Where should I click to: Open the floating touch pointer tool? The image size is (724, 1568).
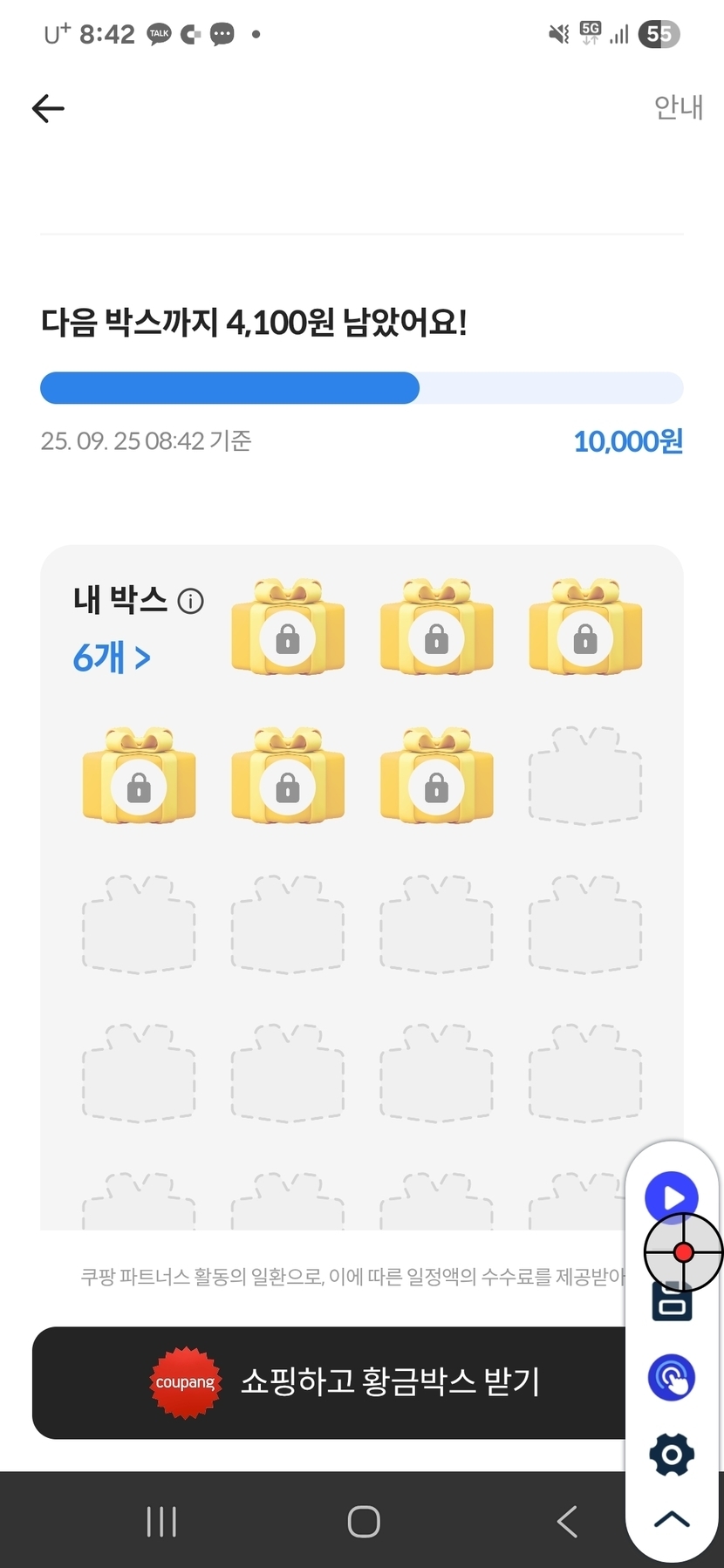coord(671,1378)
